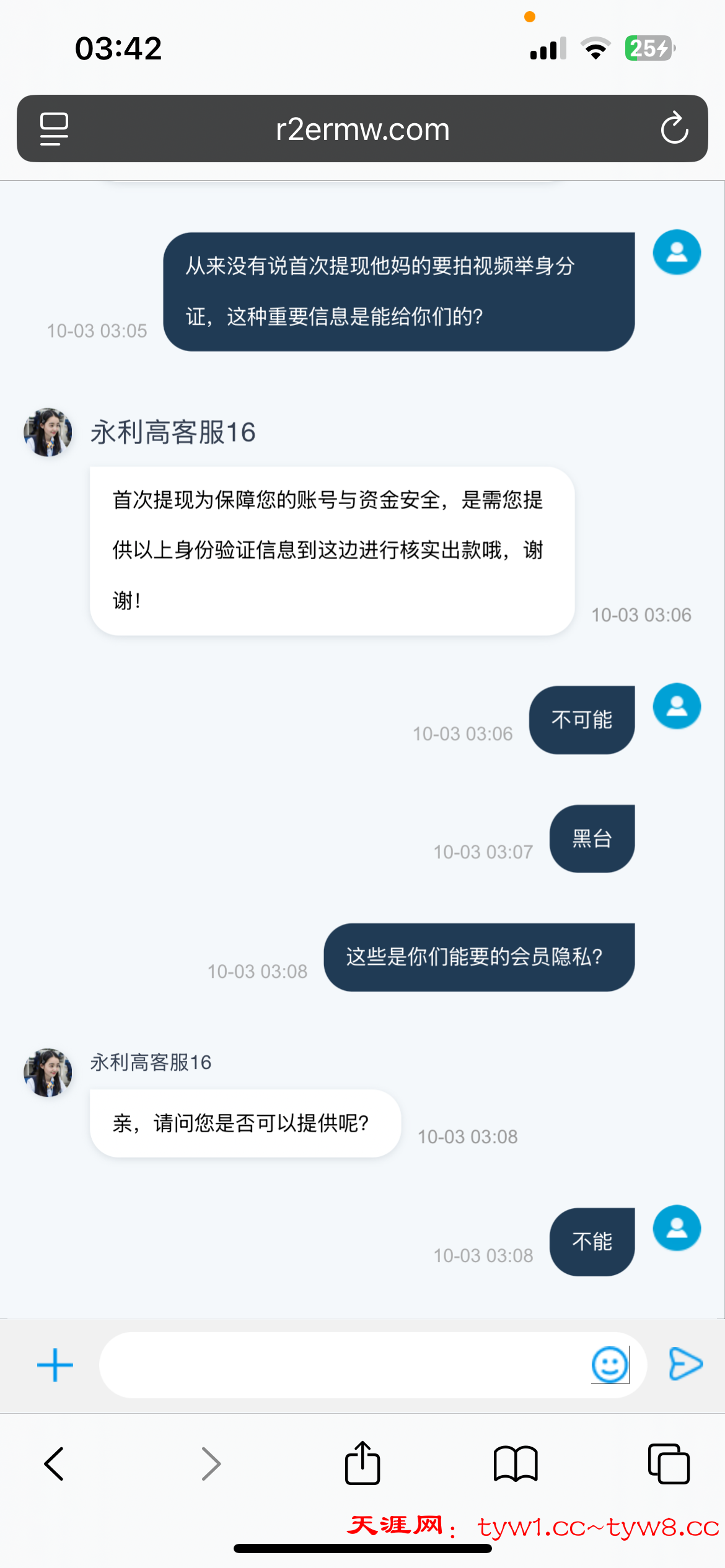Send the message with arrow icon

click(x=685, y=1364)
